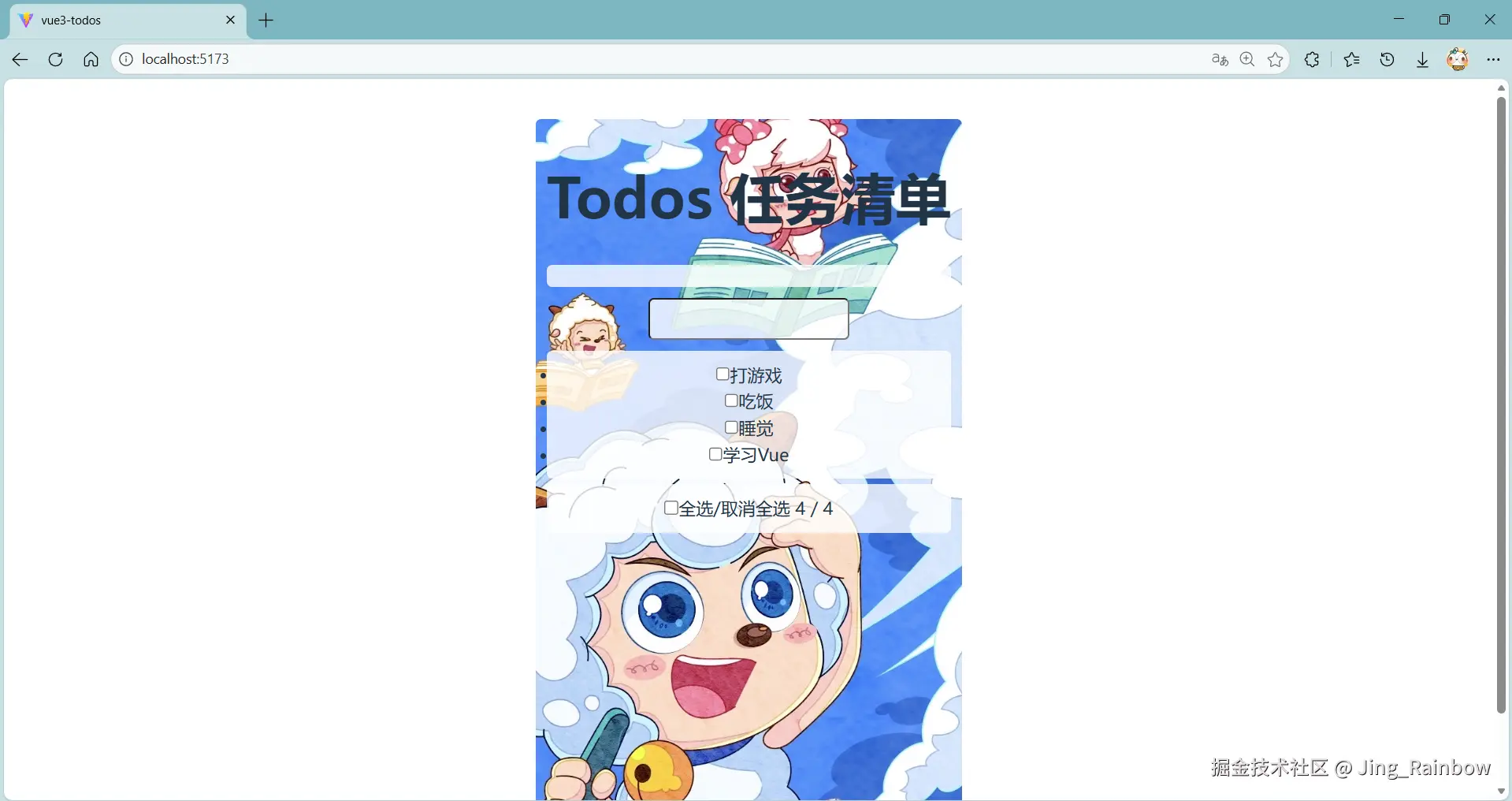Open the browser extensions menu
The image size is (1512, 801).
(1312, 59)
